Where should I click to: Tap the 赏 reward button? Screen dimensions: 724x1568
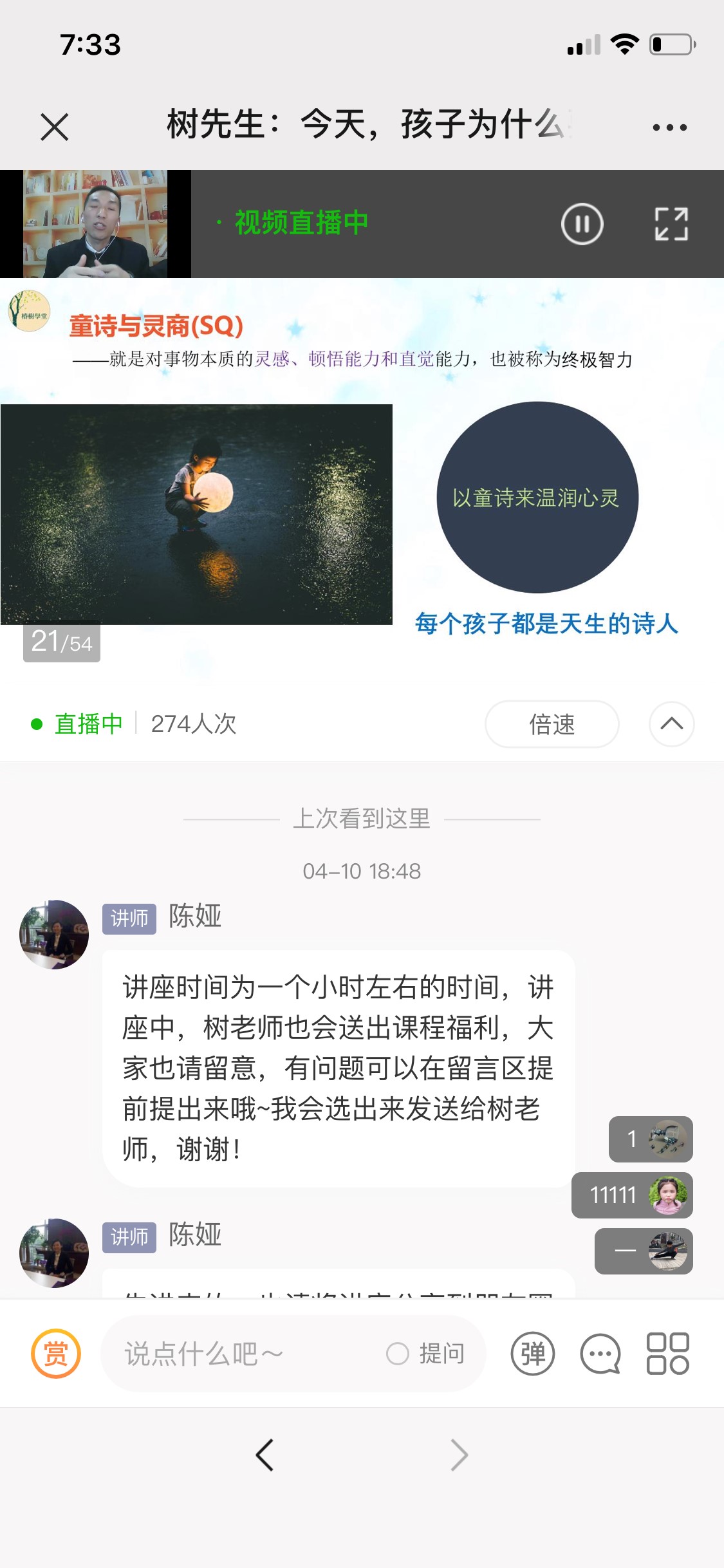point(56,1354)
